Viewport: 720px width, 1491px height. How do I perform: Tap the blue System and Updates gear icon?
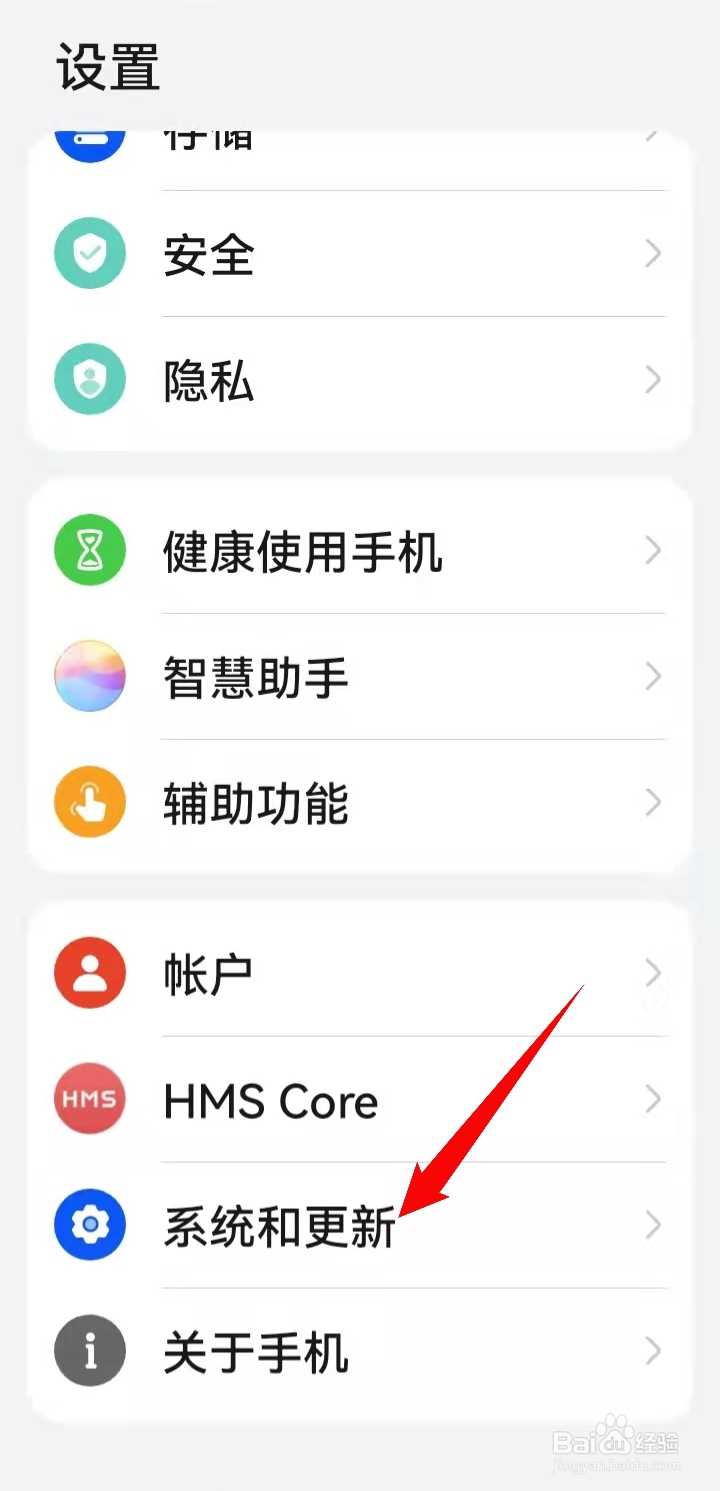(x=90, y=1224)
